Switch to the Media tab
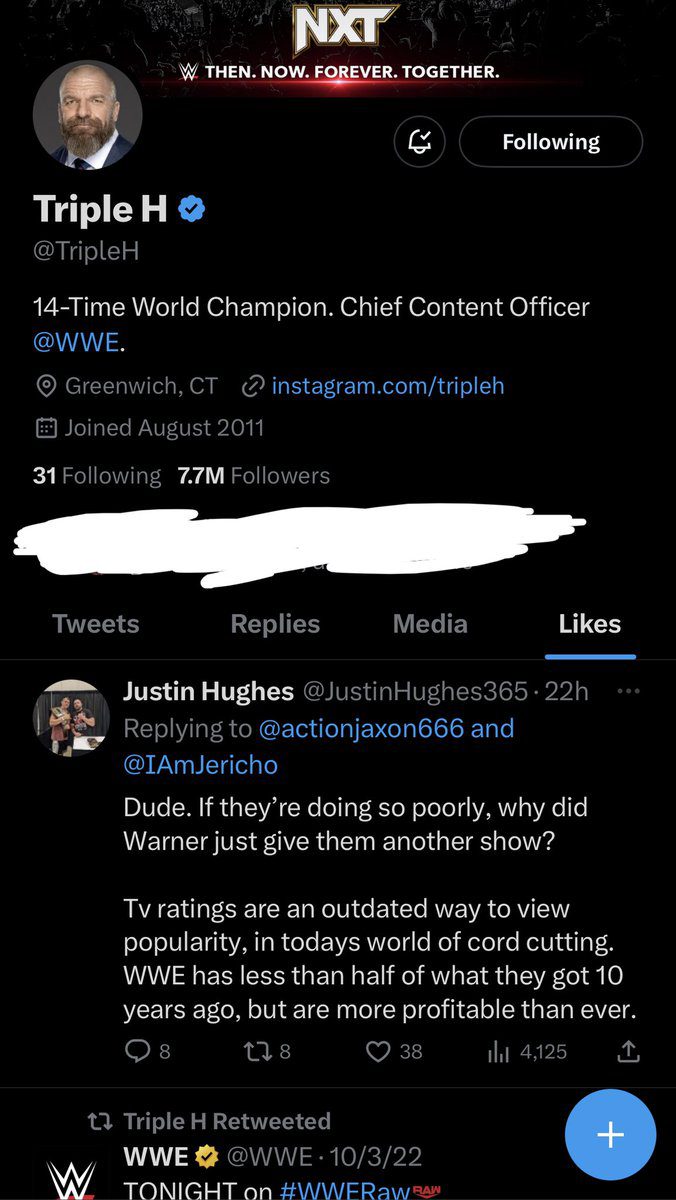 (x=430, y=624)
